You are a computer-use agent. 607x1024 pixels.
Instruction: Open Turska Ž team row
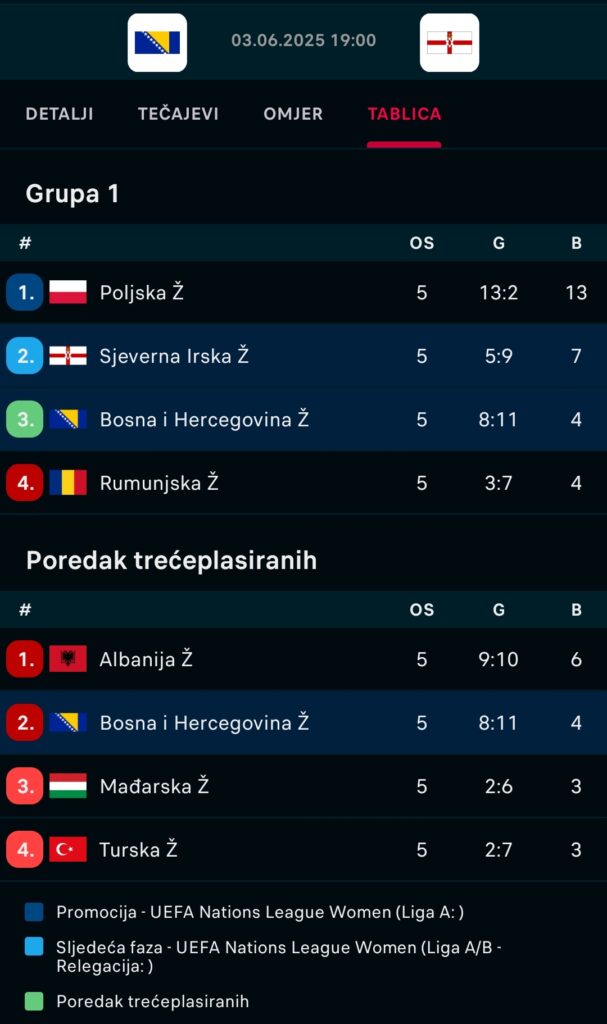[x=303, y=849]
